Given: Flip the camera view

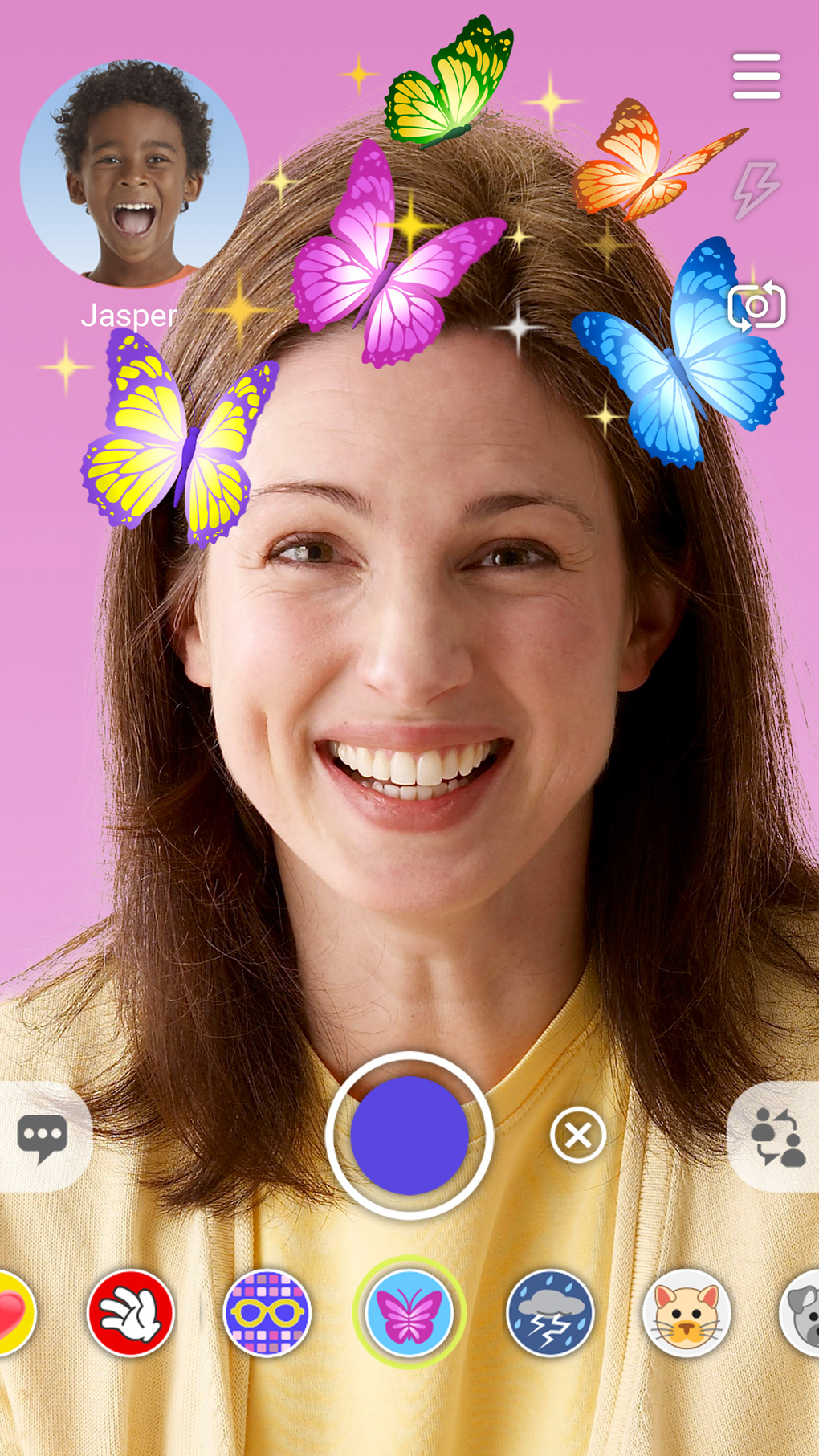Looking at the screenshot, I should pos(756,306).
